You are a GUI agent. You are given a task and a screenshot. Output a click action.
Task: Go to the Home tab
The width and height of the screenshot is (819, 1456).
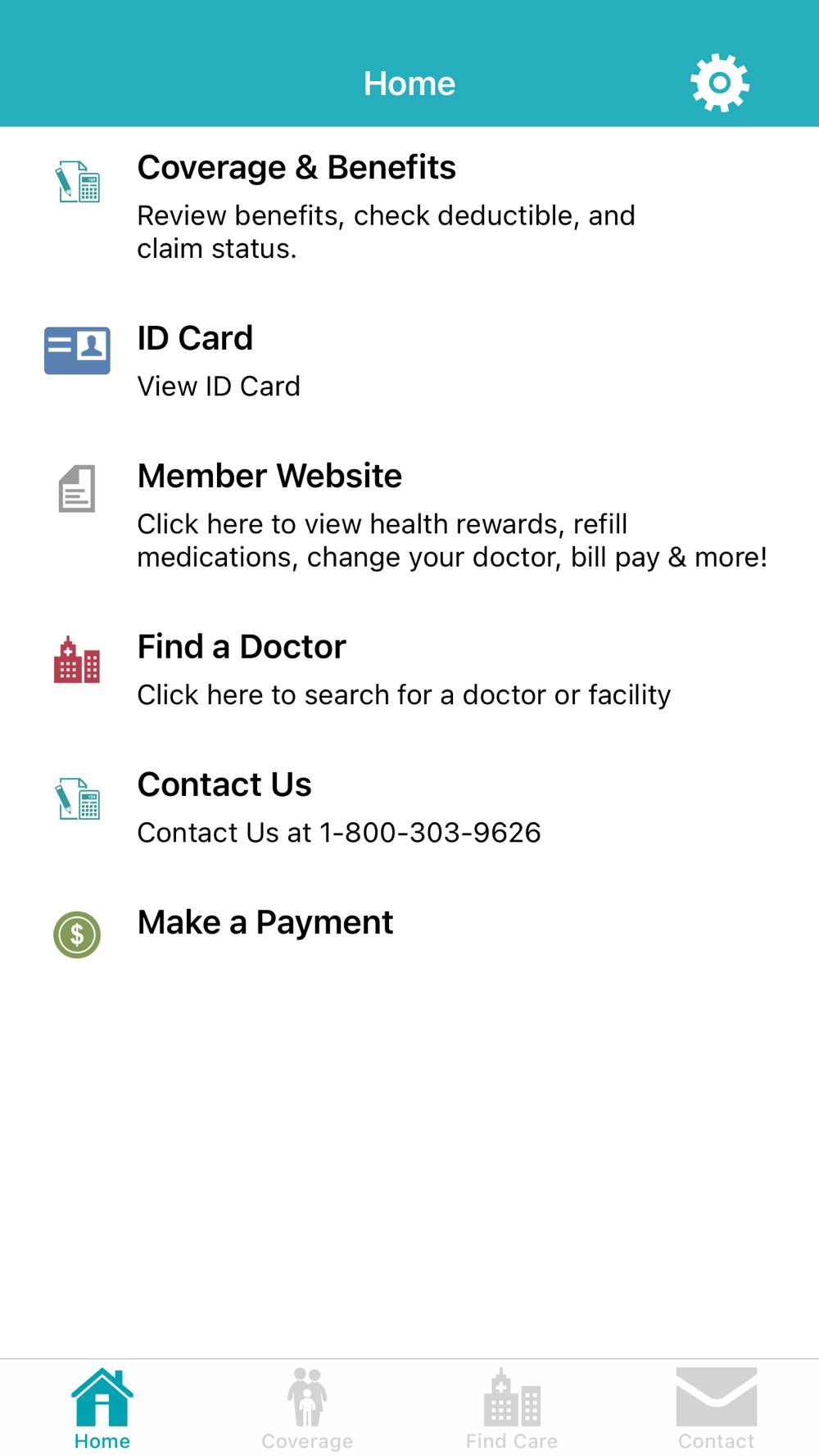102,1409
